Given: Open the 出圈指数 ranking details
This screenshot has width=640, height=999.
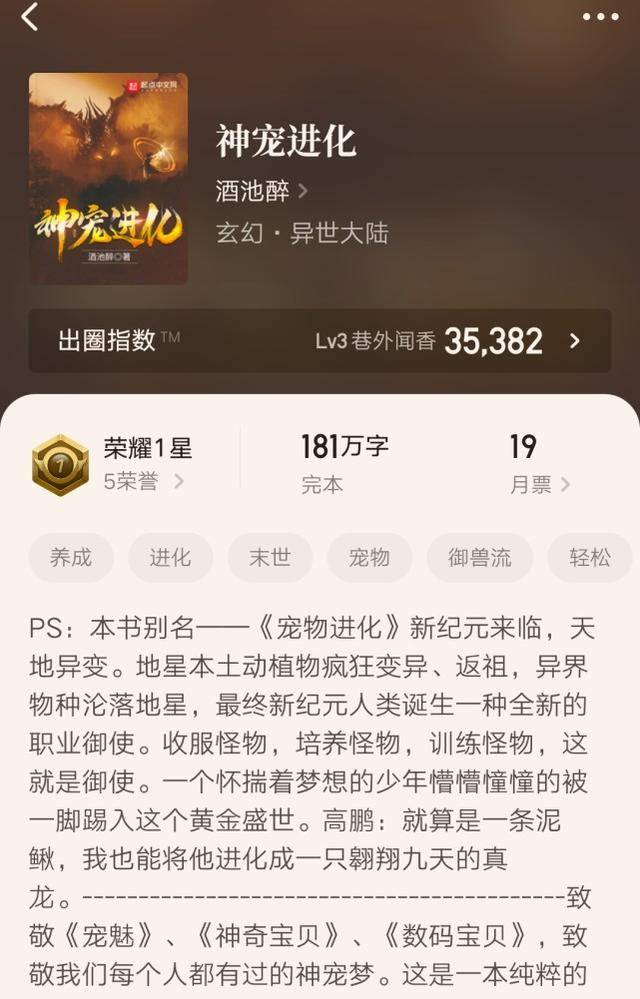Looking at the screenshot, I should pyautogui.click(x=320, y=341).
